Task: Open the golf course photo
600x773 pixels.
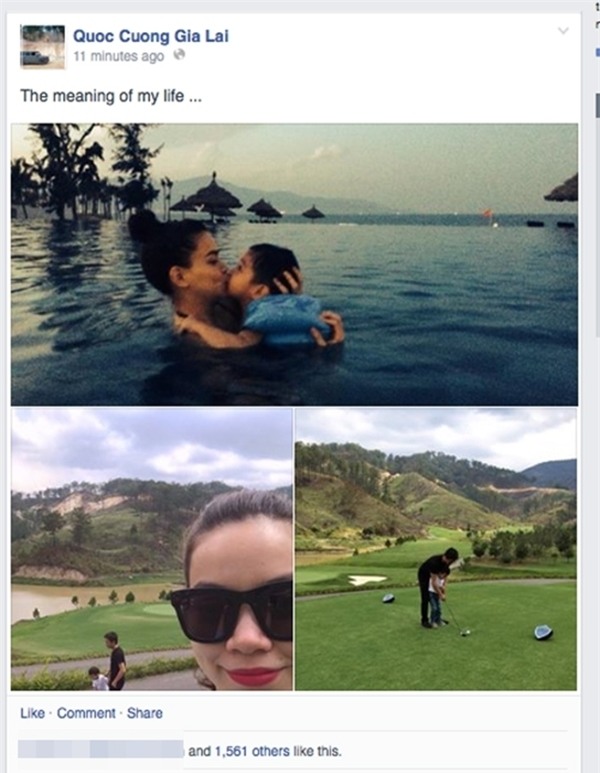Action: coord(436,549)
